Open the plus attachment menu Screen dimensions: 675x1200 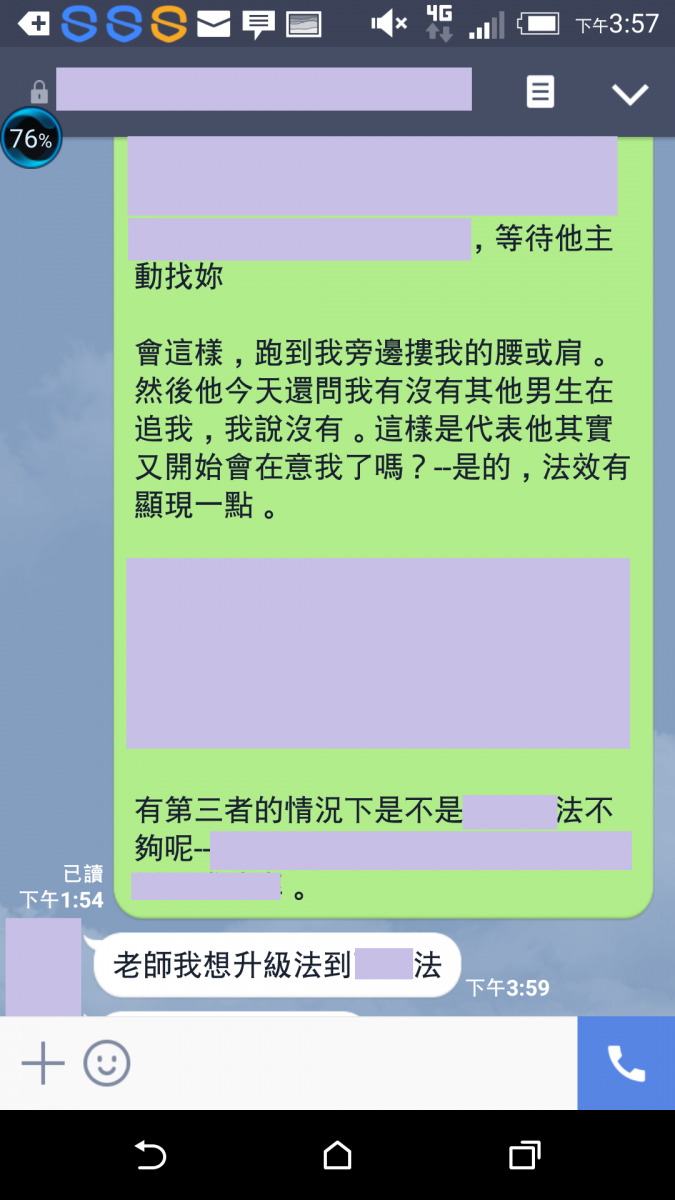(x=43, y=1063)
